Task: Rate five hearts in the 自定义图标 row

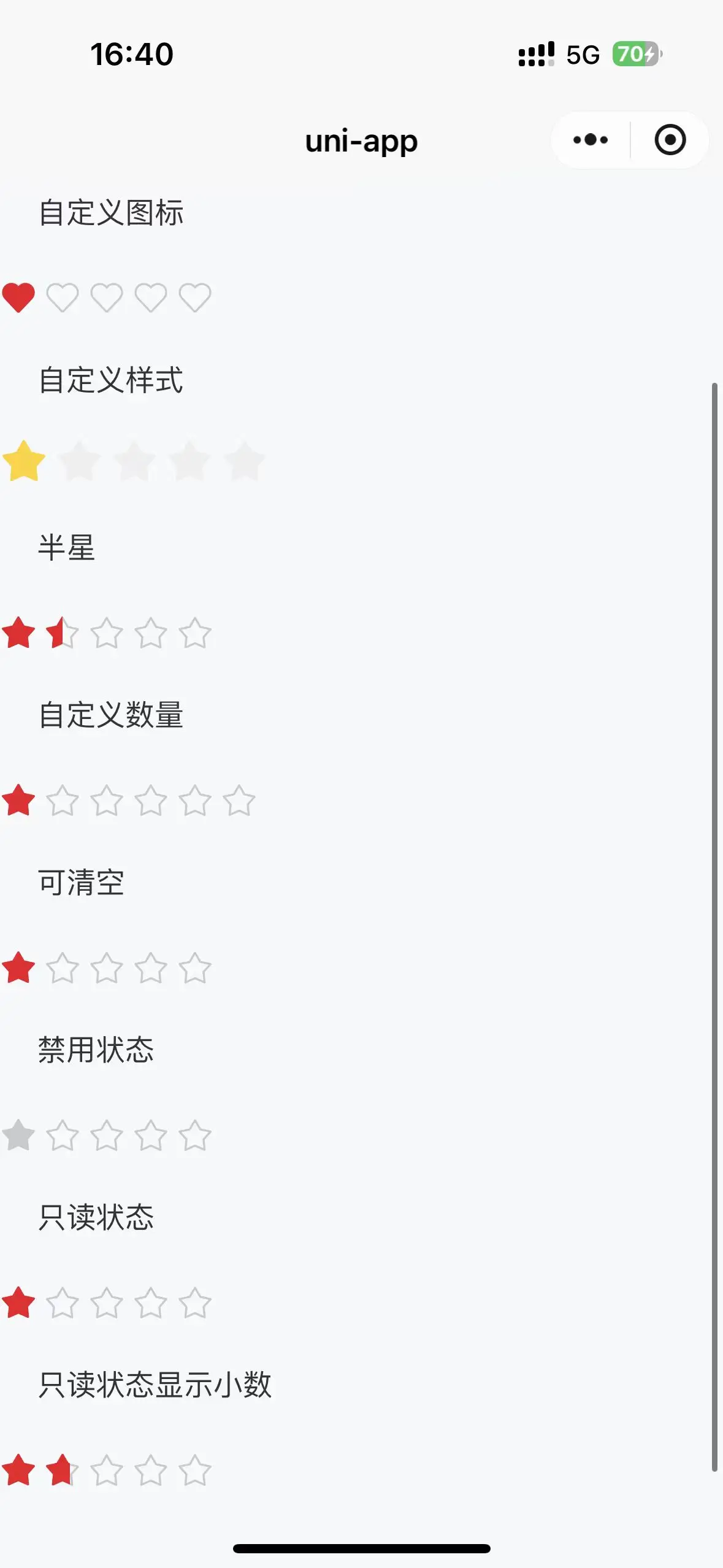Action: pos(195,298)
